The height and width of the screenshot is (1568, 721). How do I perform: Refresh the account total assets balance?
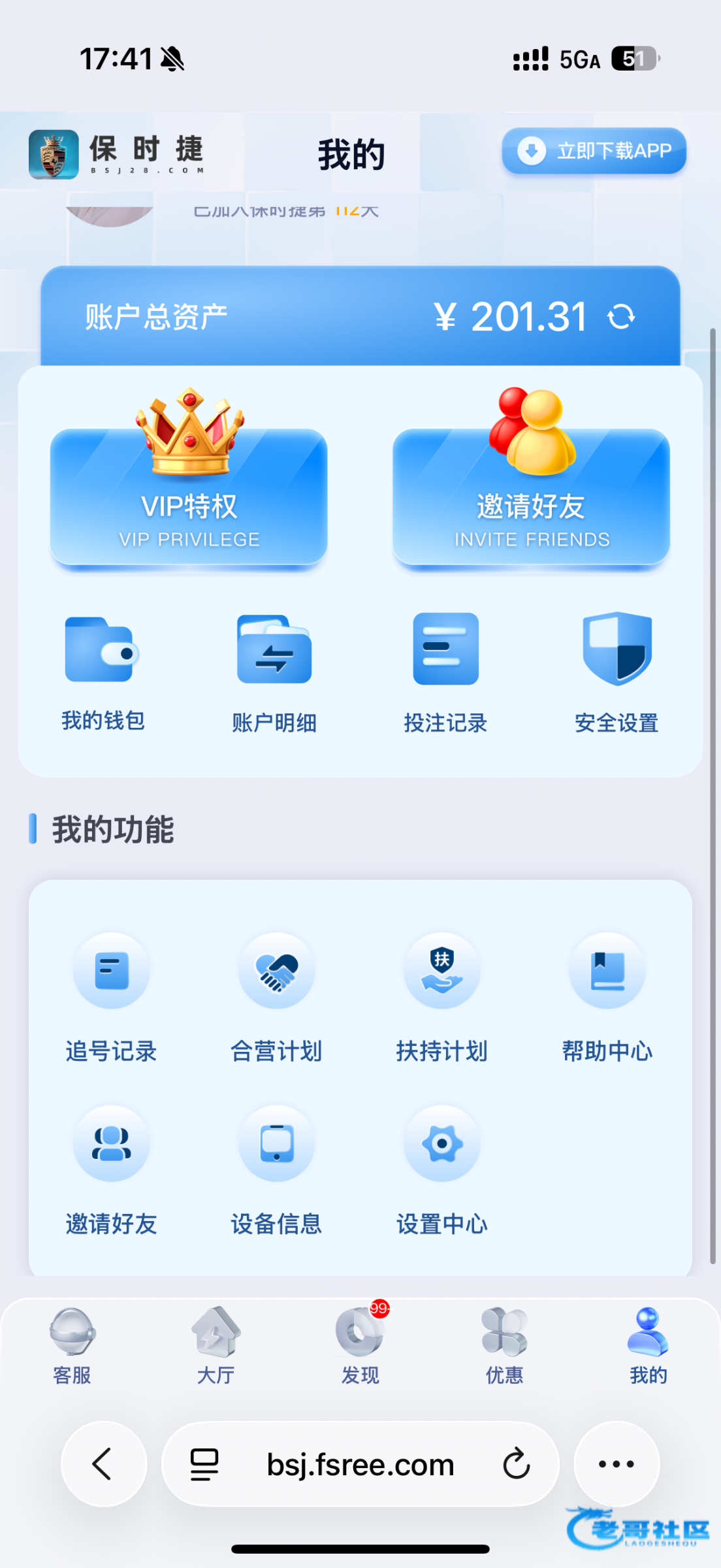tap(620, 318)
